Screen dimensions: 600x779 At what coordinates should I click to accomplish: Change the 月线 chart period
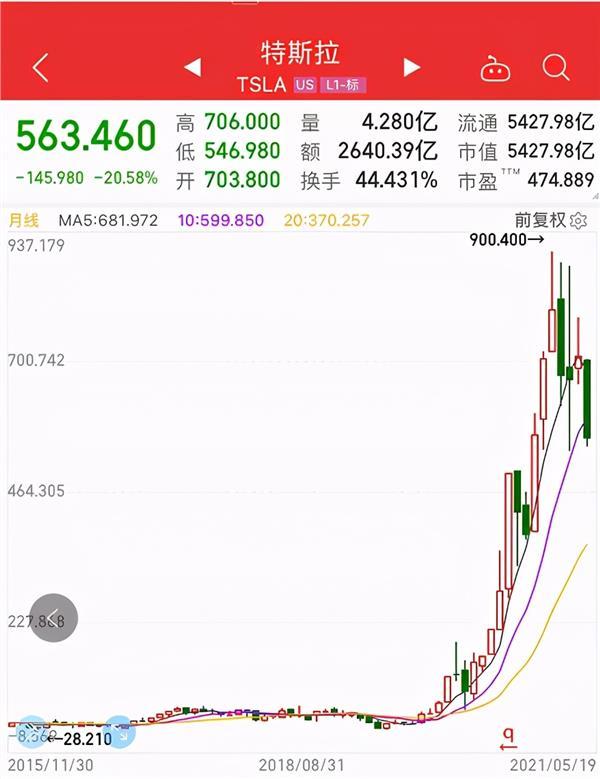pos(24,220)
